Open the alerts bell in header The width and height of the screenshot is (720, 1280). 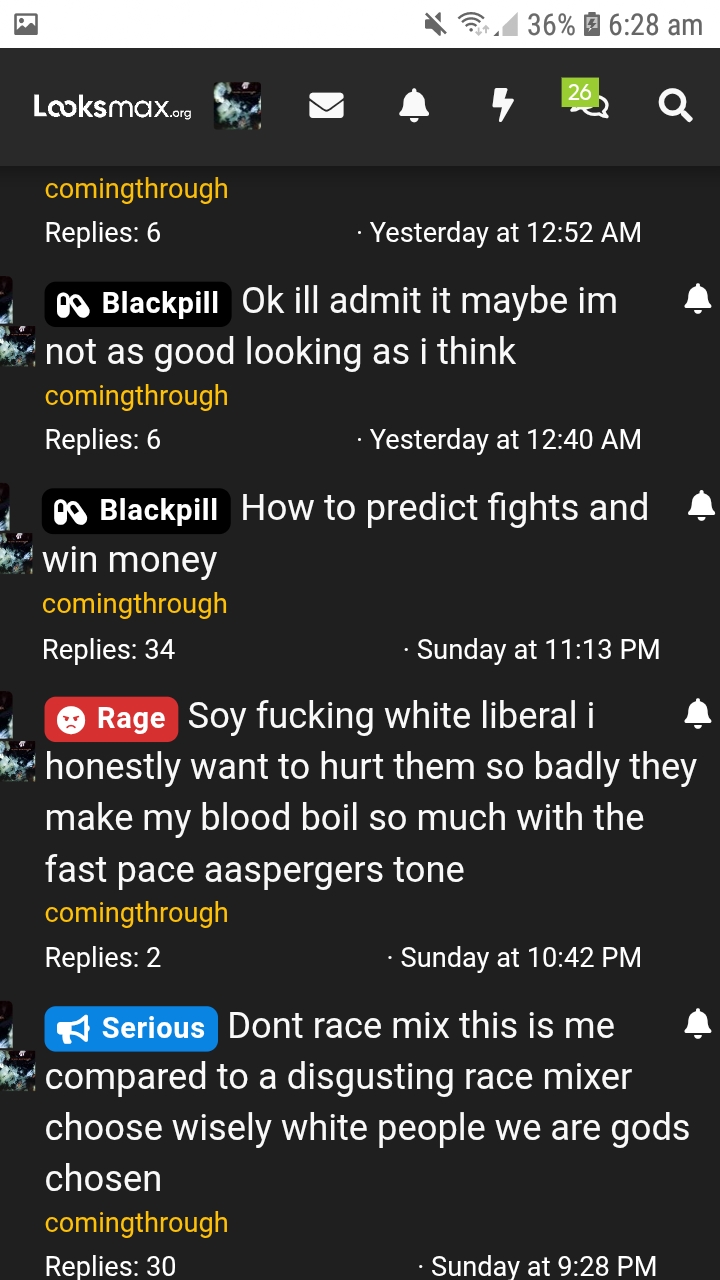[x=414, y=106]
